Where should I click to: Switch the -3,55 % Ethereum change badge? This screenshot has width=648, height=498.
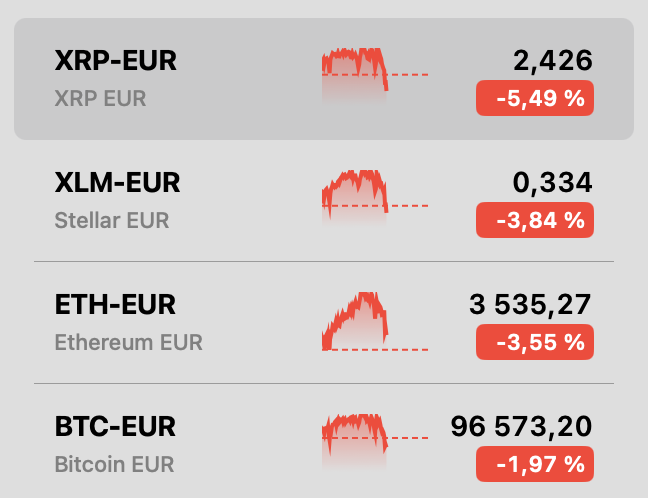tap(534, 342)
